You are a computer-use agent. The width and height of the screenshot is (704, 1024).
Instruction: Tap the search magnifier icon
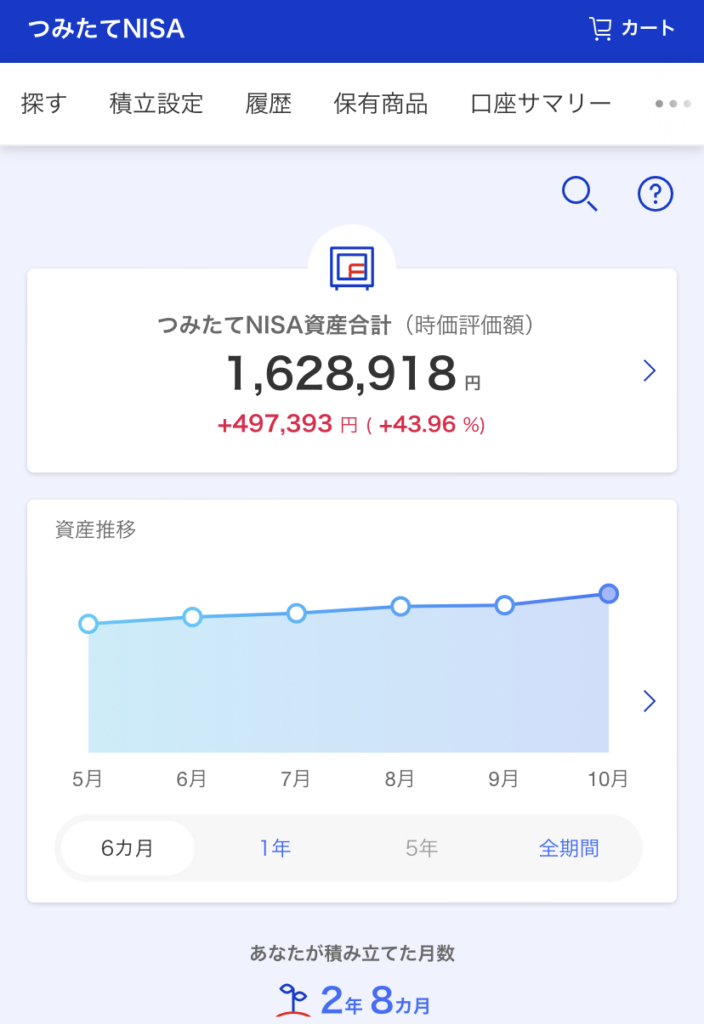coord(579,193)
